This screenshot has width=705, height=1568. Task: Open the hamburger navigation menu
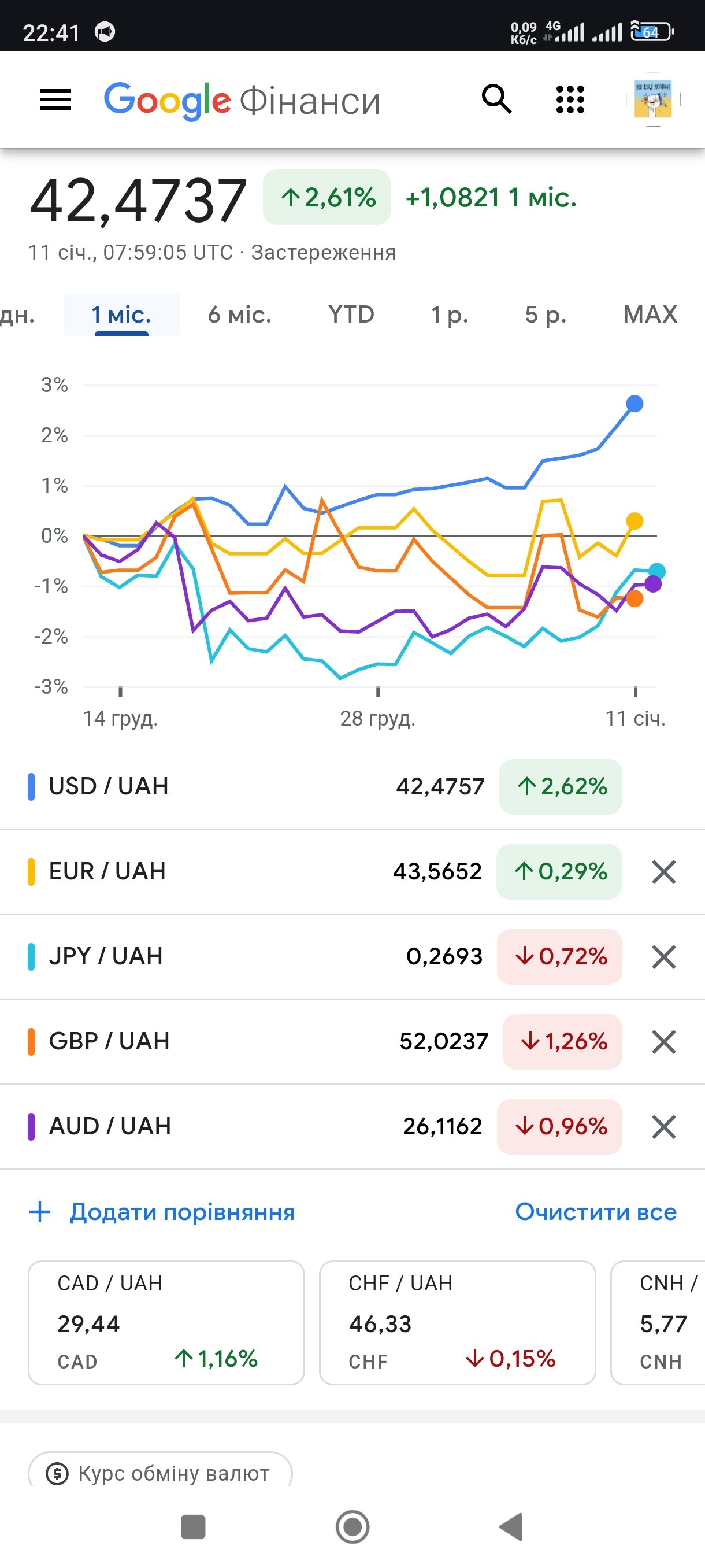(x=55, y=100)
